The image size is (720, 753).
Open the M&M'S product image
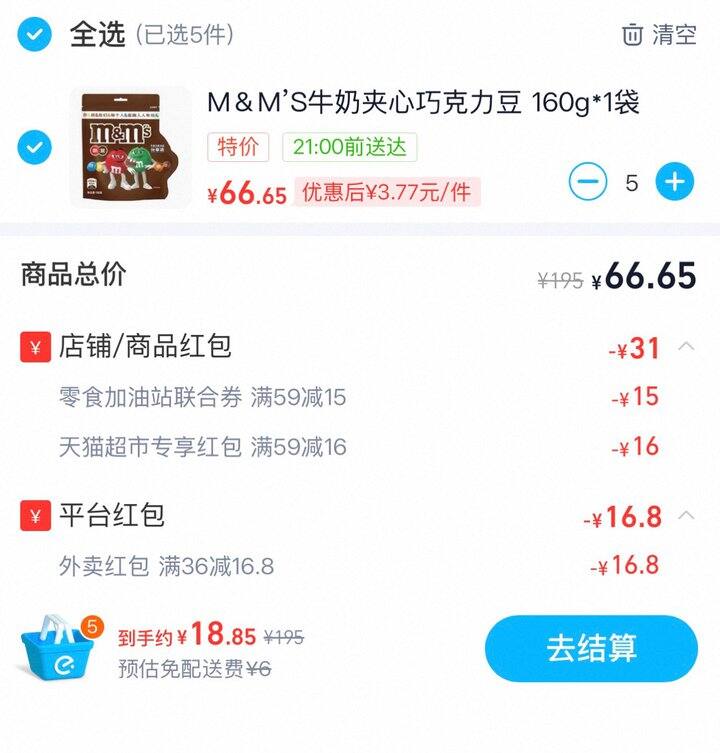click(x=130, y=147)
